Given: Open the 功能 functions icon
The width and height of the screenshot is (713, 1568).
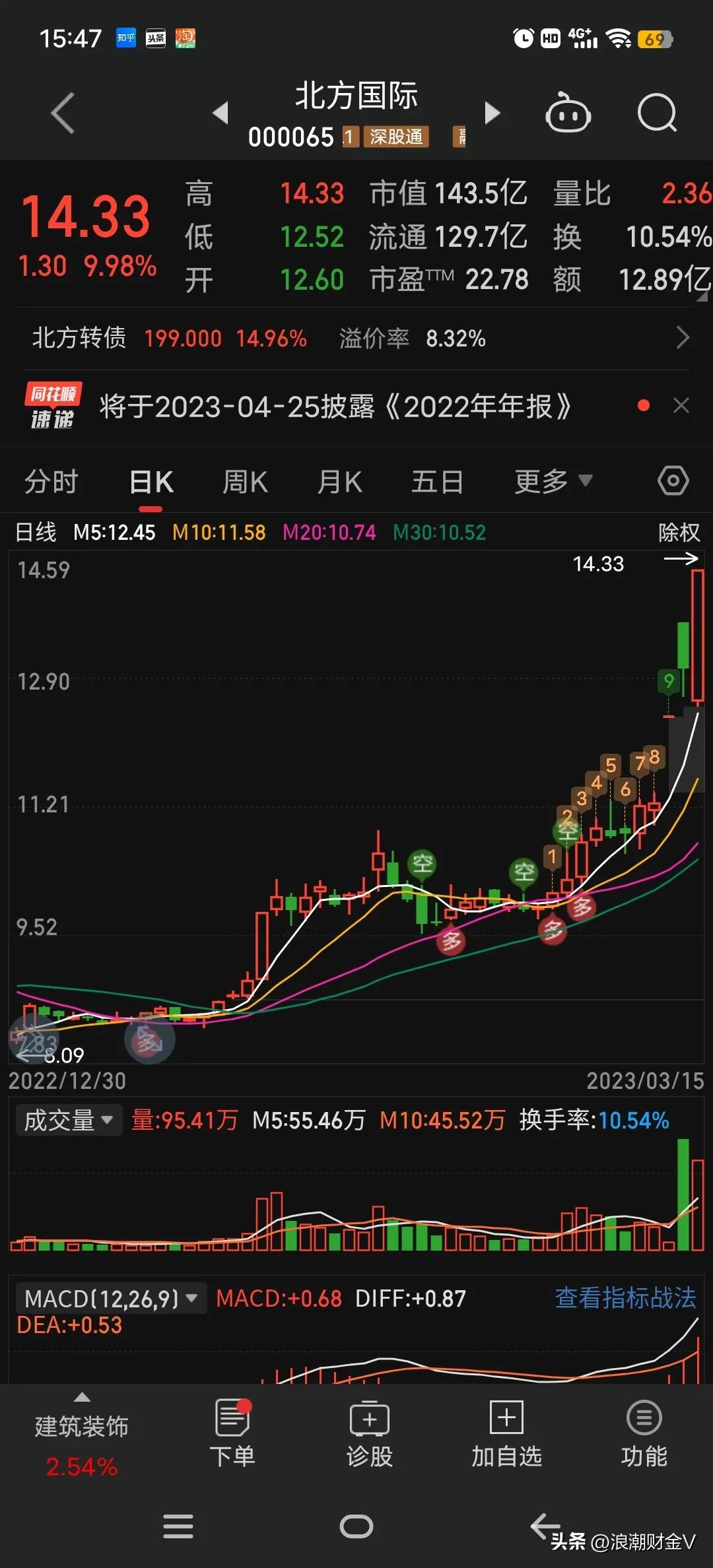Looking at the screenshot, I should click(643, 1432).
